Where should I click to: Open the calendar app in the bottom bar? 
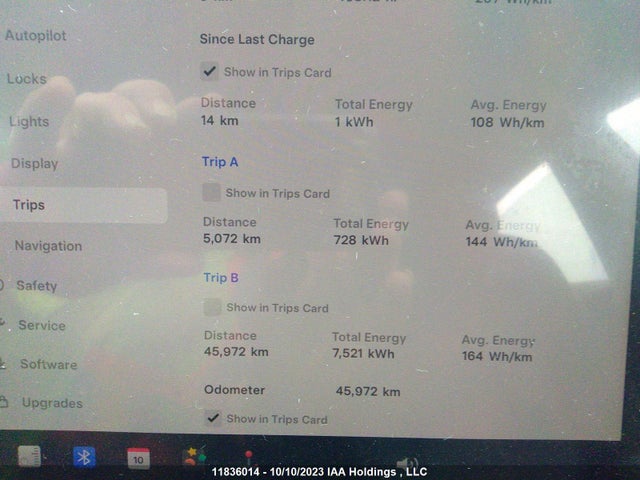[139, 459]
